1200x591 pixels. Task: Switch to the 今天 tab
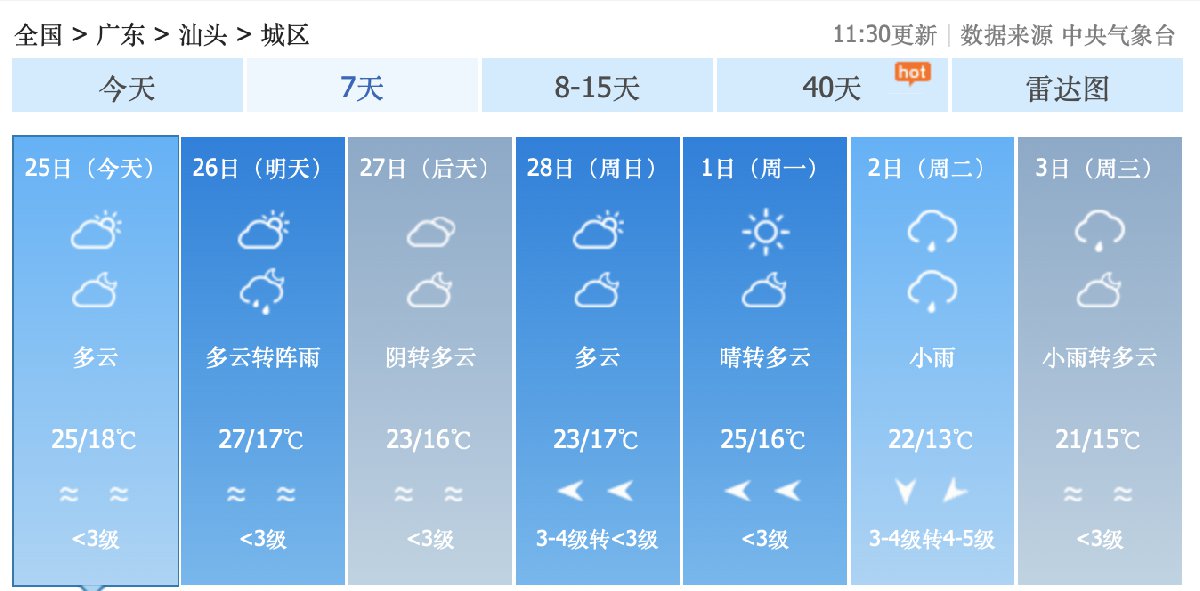tap(127, 88)
